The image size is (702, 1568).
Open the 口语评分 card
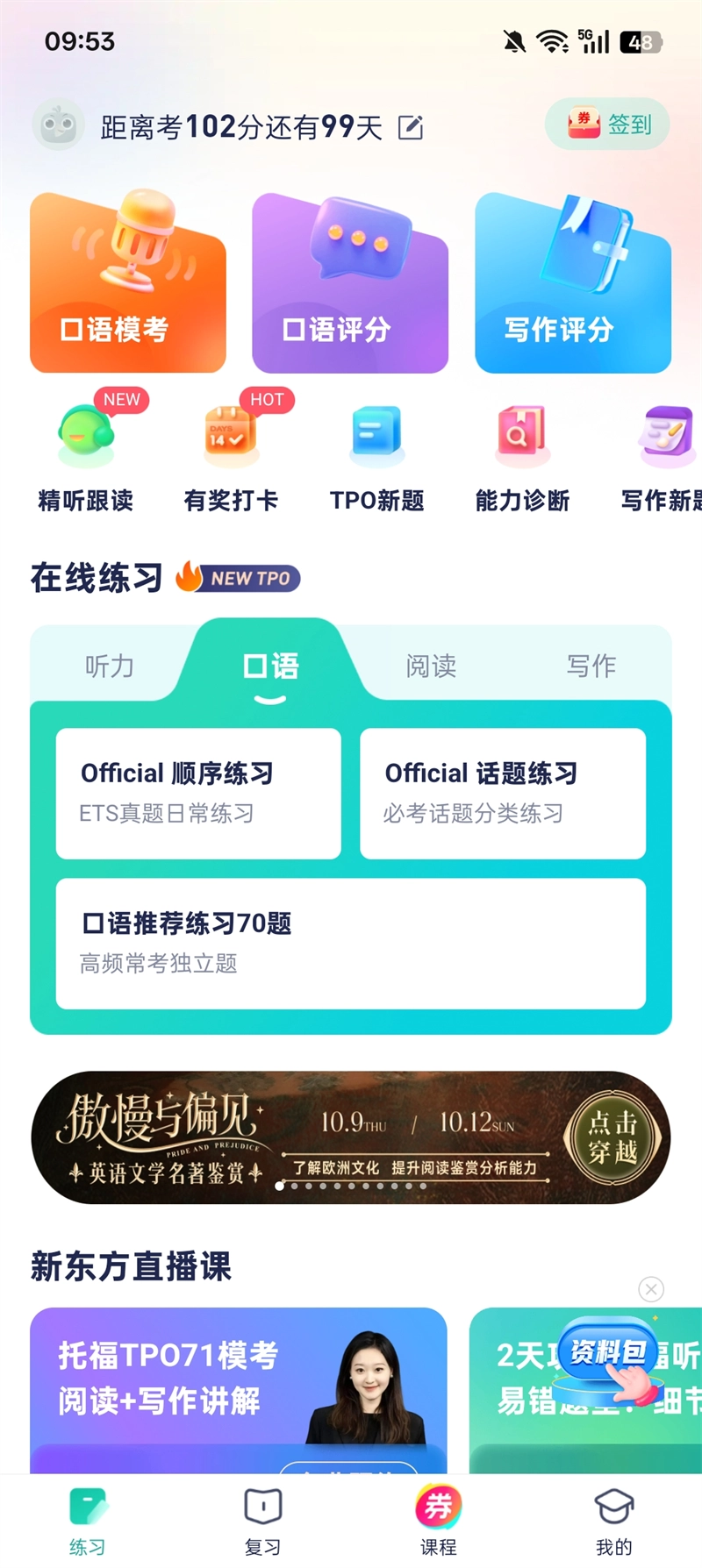pos(350,284)
